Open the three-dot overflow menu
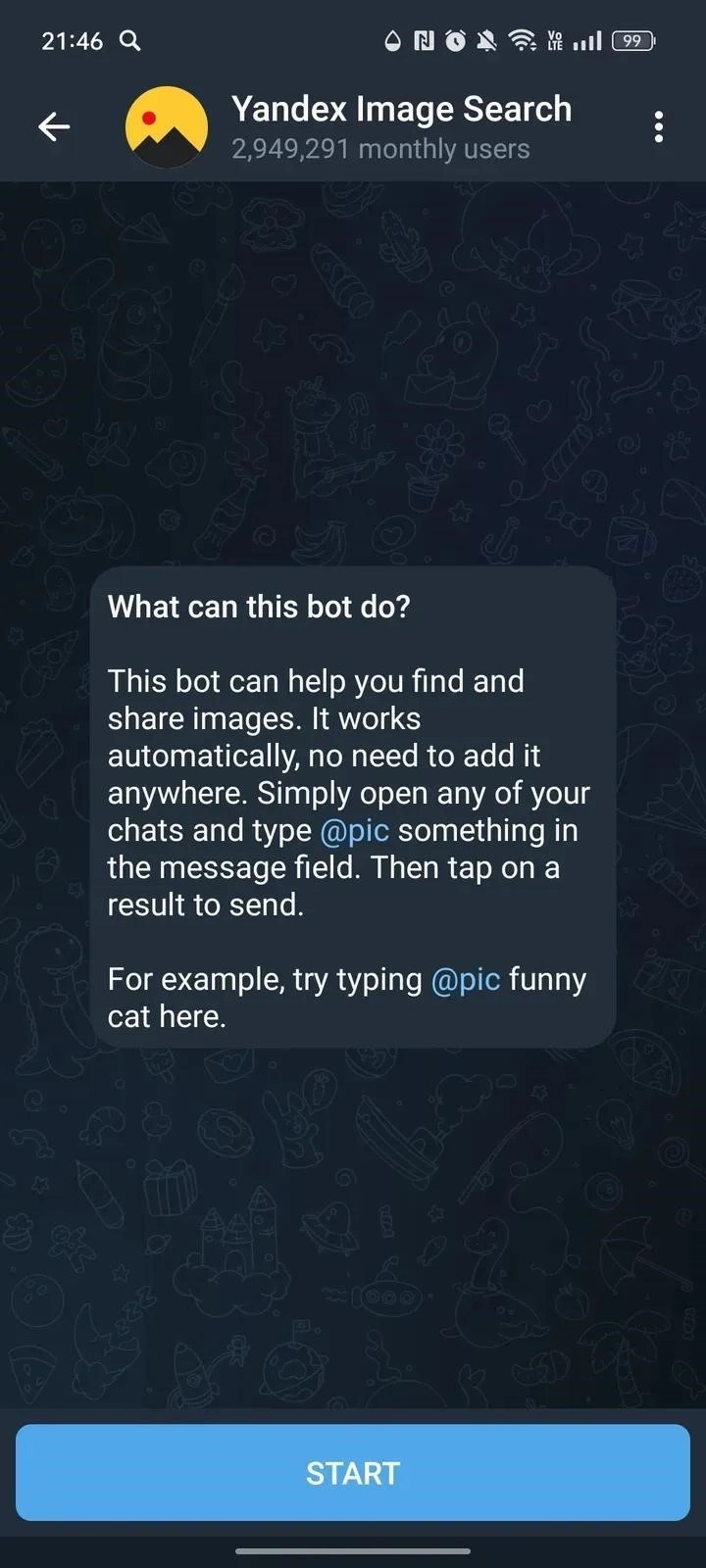This screenshot has width=706, height=1568. pyautogui.click(x=658, y=126)
